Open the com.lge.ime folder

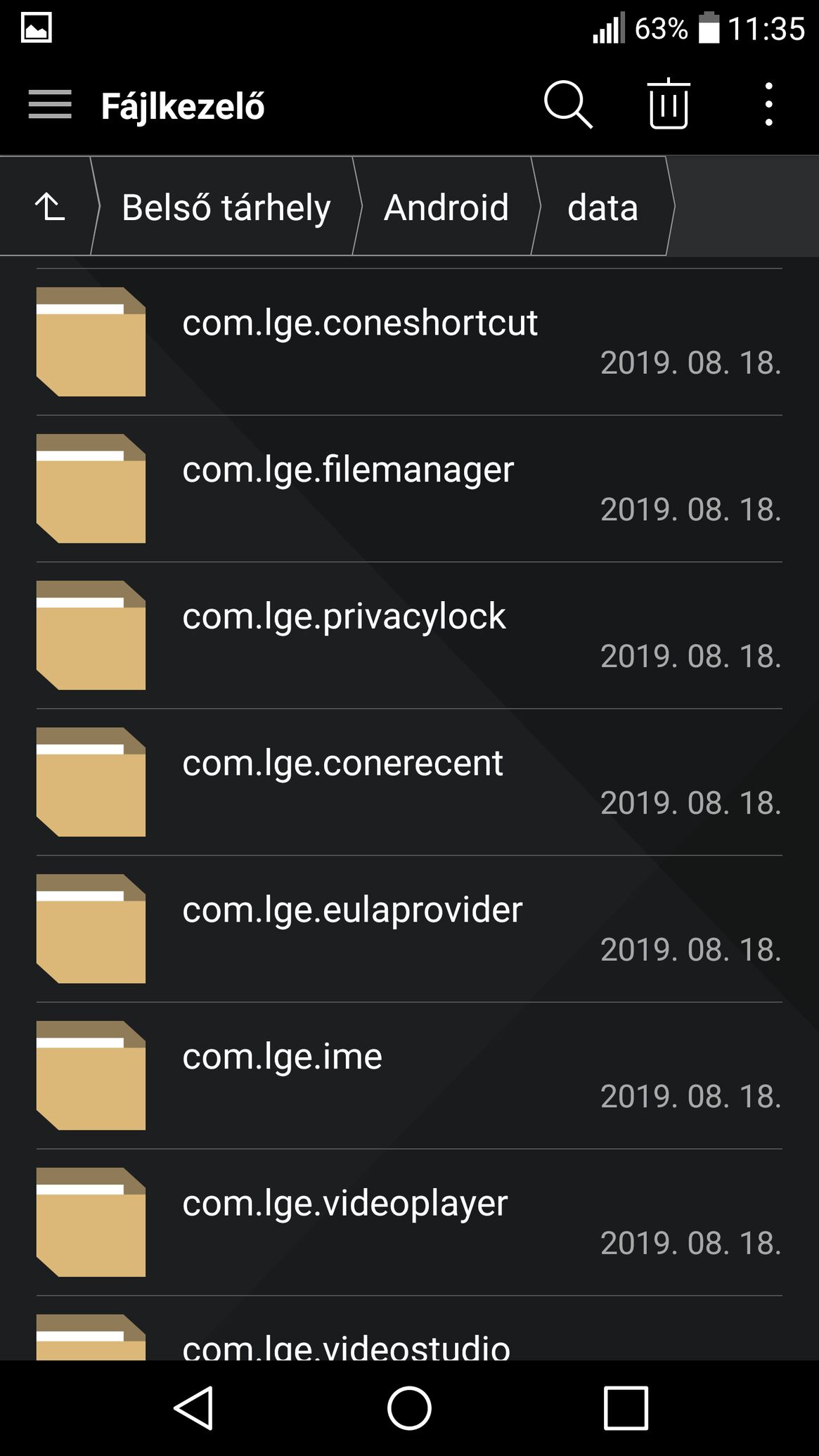[x=409, y=1076]
